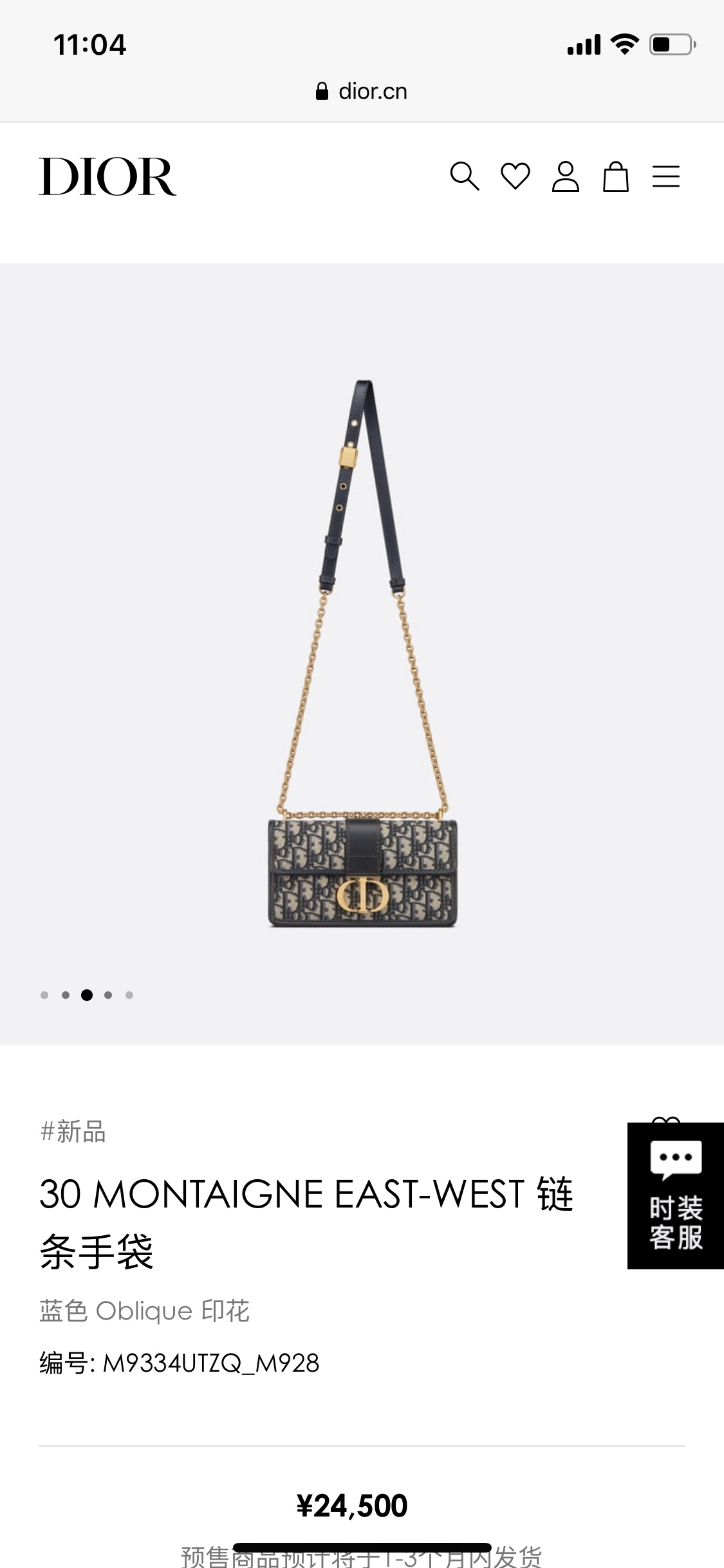724x1568 pixels.
Task: Open the wishlist heart icon
Action: (515, 176)
